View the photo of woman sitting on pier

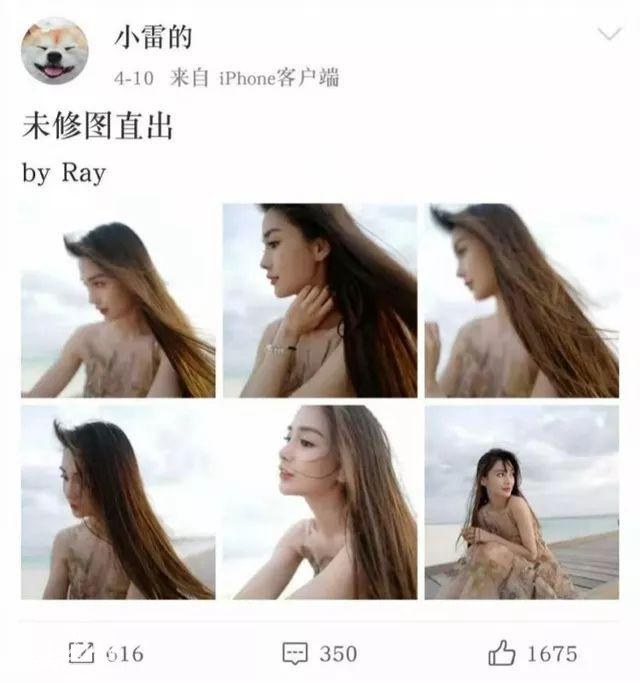coord(521,502)
